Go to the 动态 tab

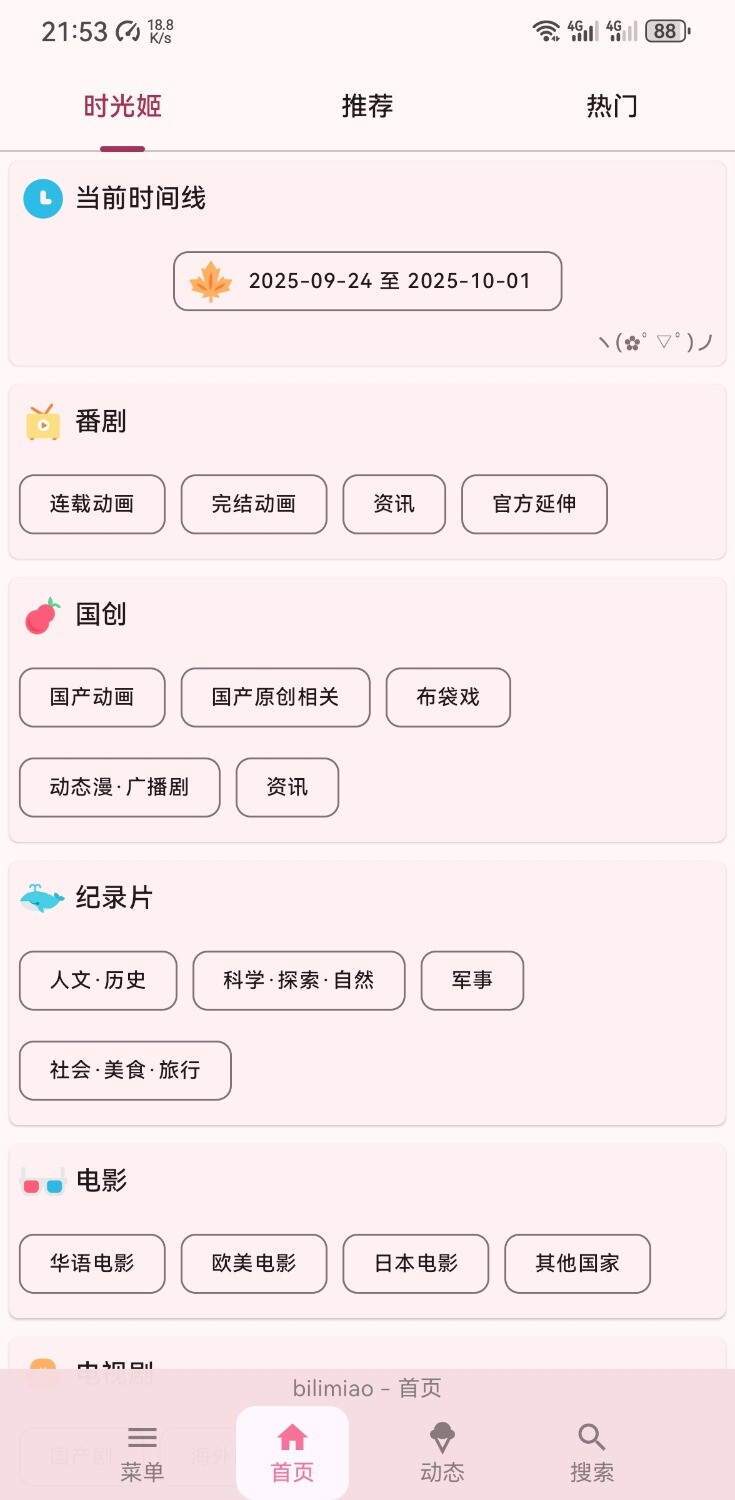442,1453
